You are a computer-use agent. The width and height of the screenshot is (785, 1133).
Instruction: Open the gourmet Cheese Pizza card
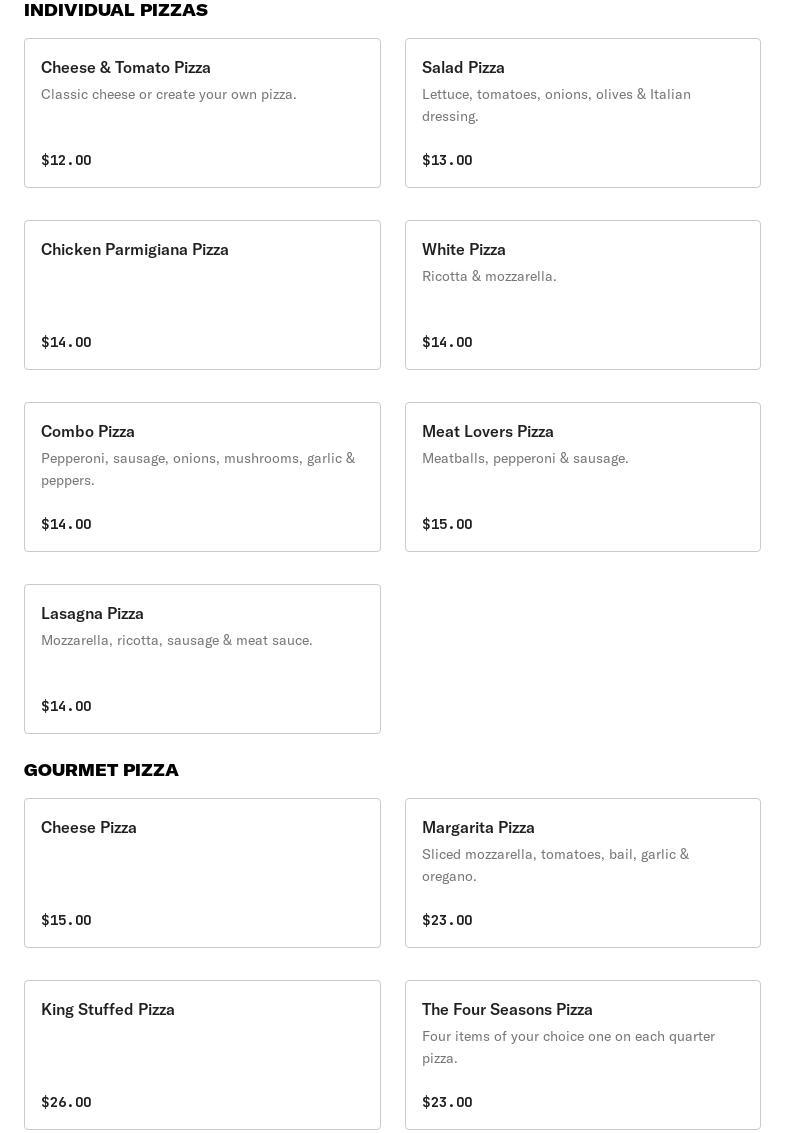(x=202, y=873)
